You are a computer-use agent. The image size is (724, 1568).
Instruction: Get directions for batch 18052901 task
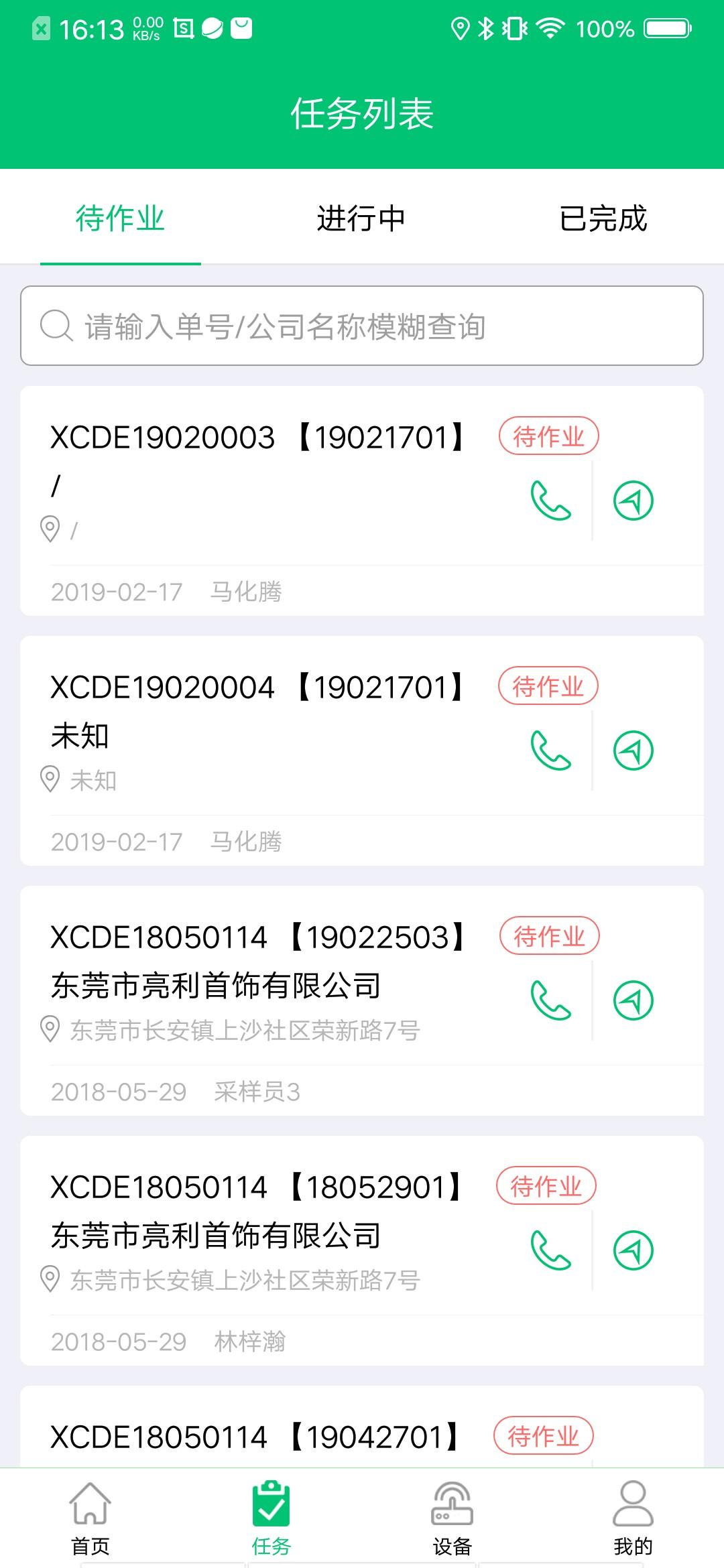tap(633, 1250)
